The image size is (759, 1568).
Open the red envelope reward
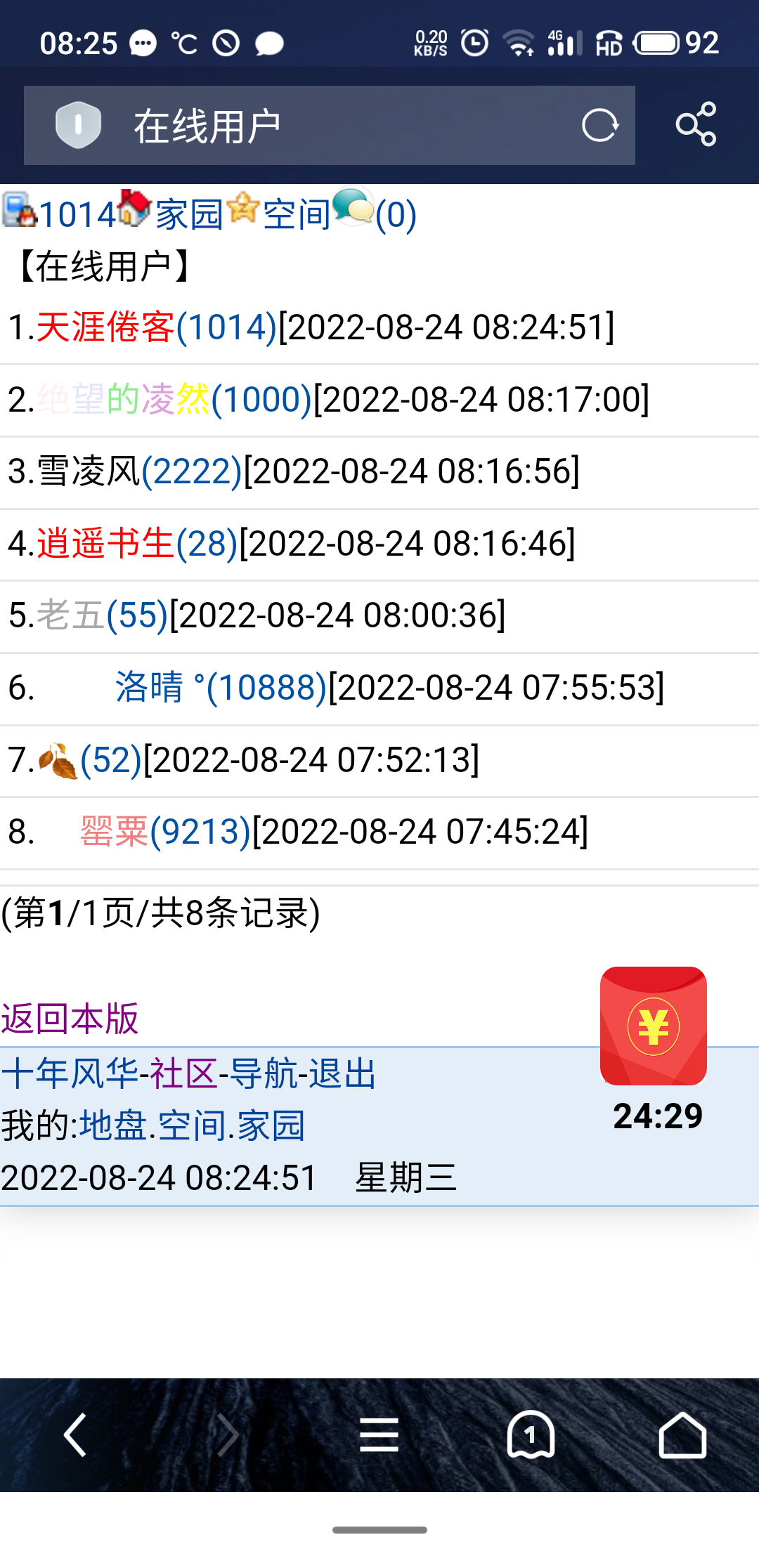653,1026
